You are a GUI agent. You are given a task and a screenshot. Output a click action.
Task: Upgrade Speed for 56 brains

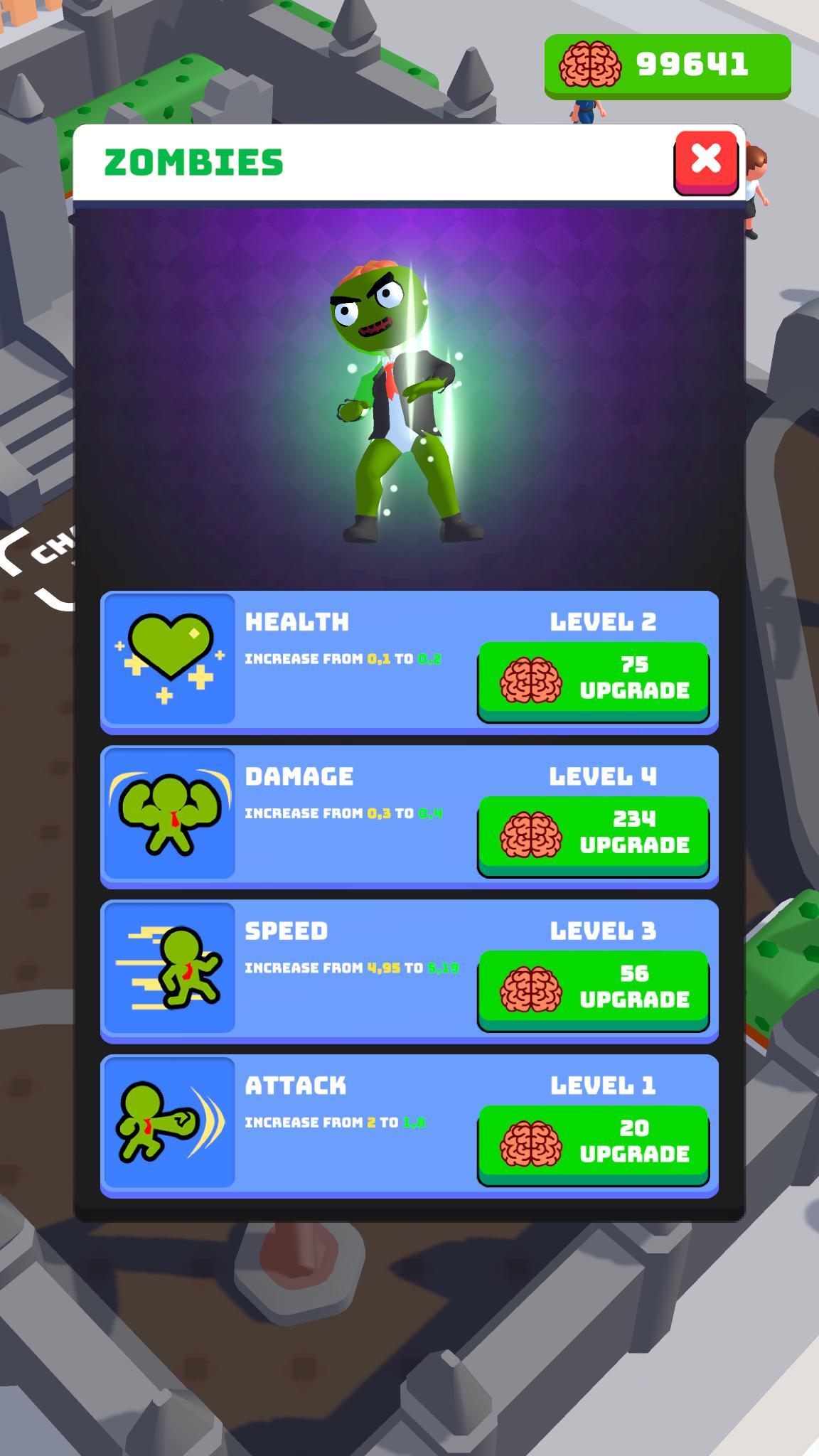(594, 989)
